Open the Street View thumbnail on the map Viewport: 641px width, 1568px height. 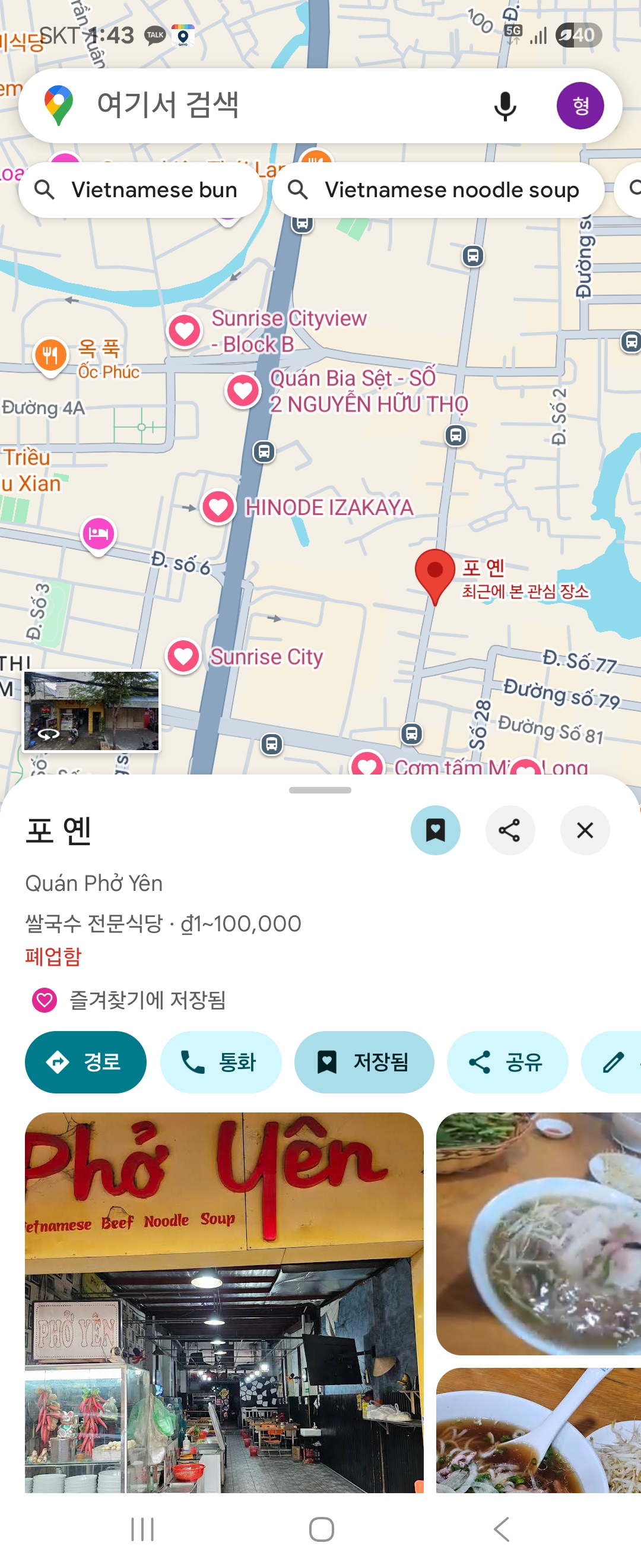click(x=92, y=711)
